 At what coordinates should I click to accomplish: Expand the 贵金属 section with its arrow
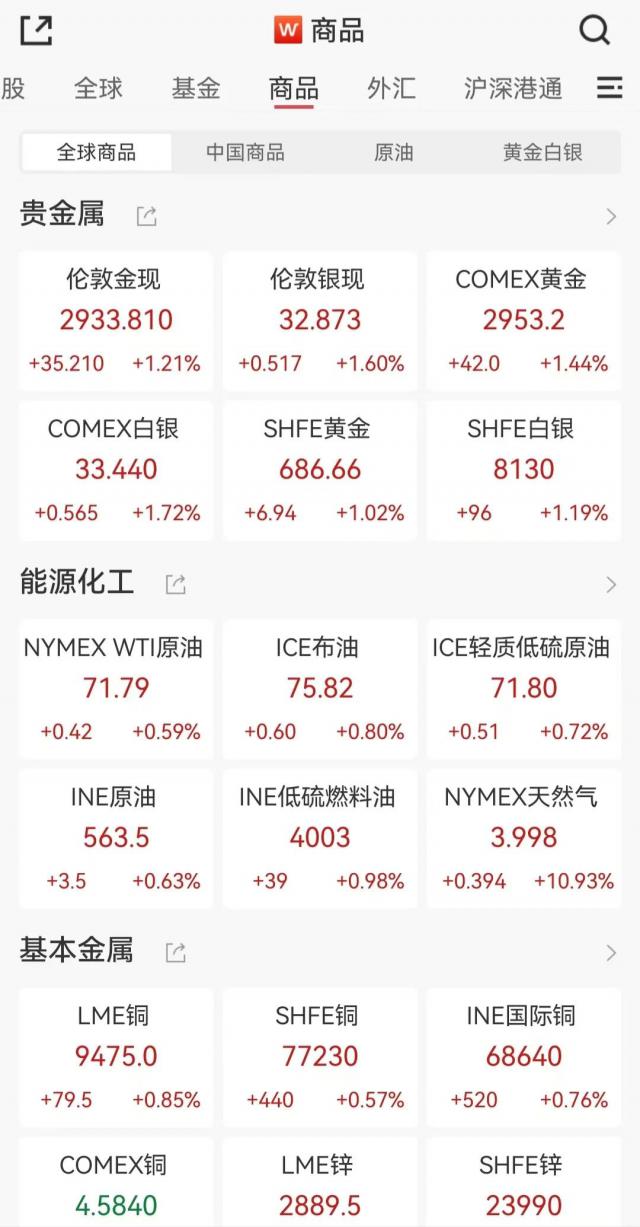(611, 216)
